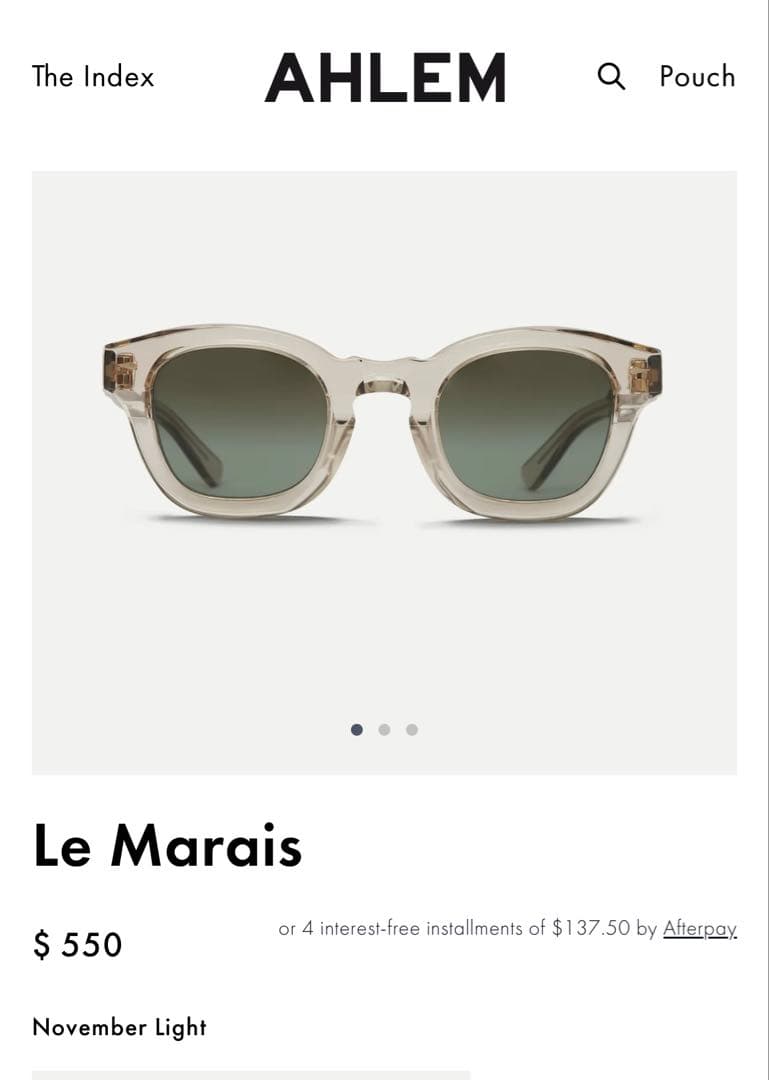This screenshot has height=1080, width=769.
Task: Open the Afterpay installments link
Action: [699, 928]
